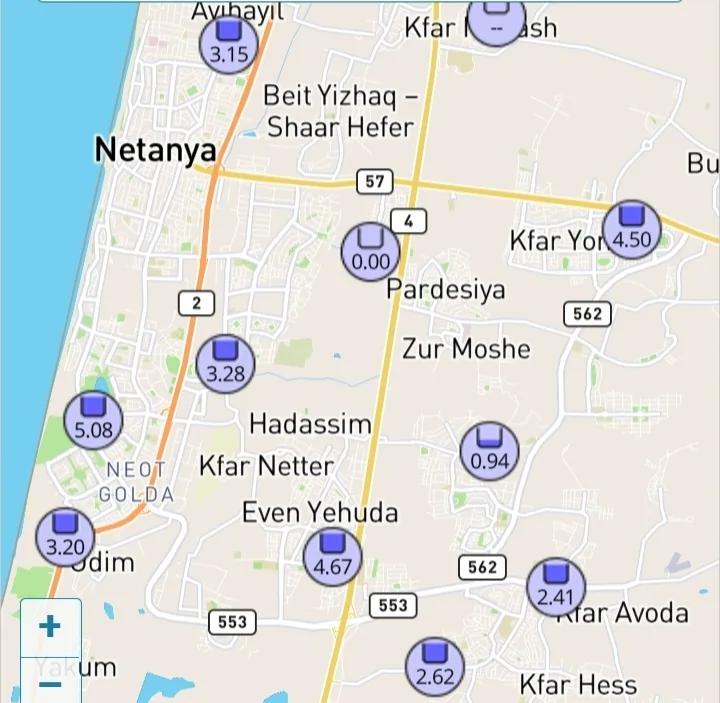
Task: Select the marker reading 0.00 near Pardesiya
Action: coord(371,251)
